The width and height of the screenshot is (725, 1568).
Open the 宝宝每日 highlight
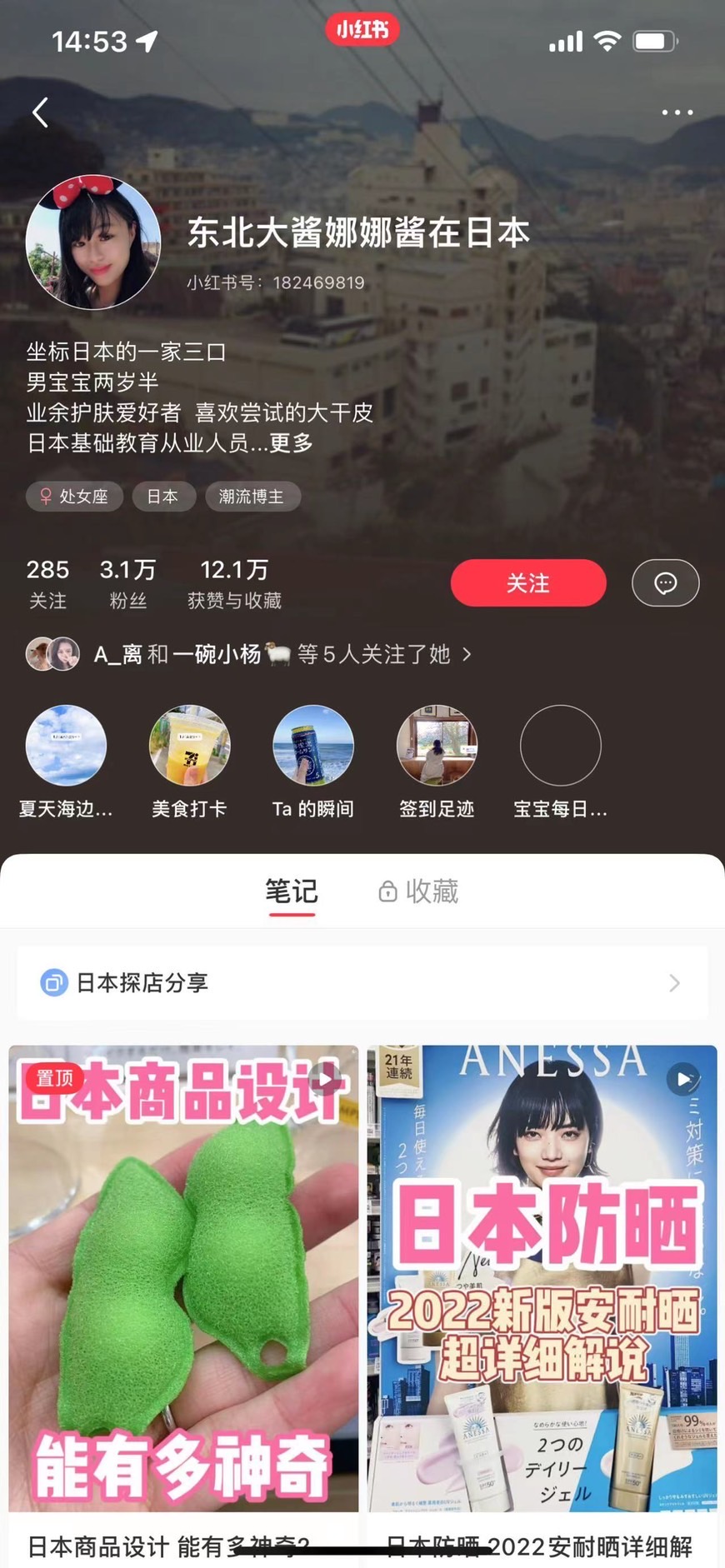[x=560, y=746]
